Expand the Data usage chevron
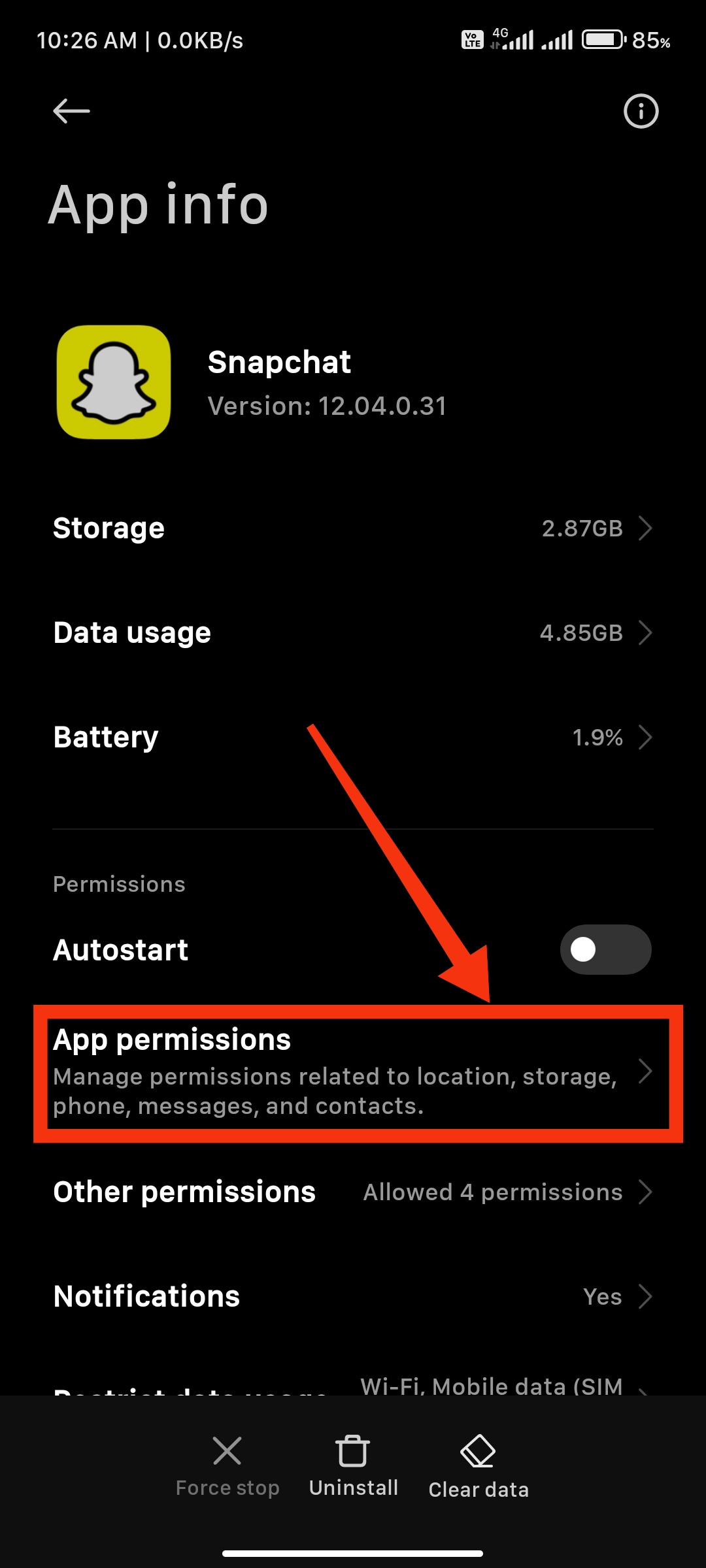 click(x=646, y=632)
